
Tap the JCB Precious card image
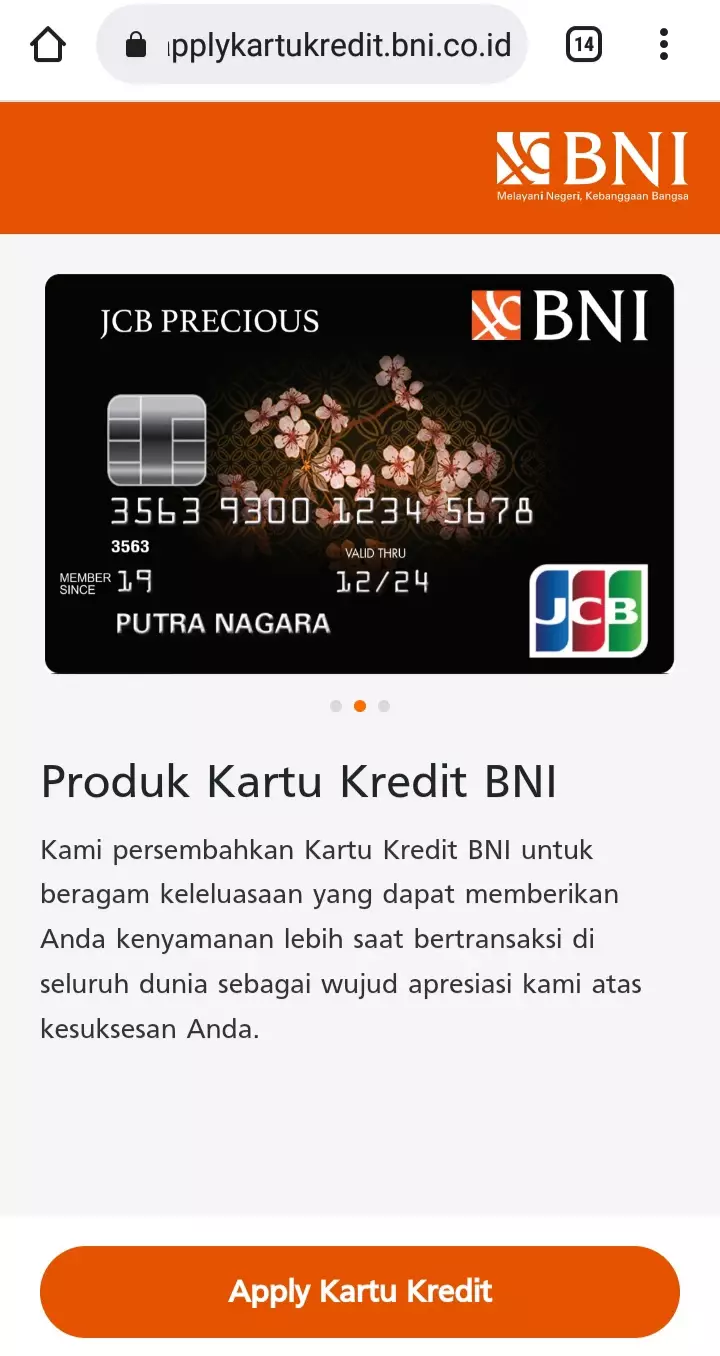coord(360,472)
